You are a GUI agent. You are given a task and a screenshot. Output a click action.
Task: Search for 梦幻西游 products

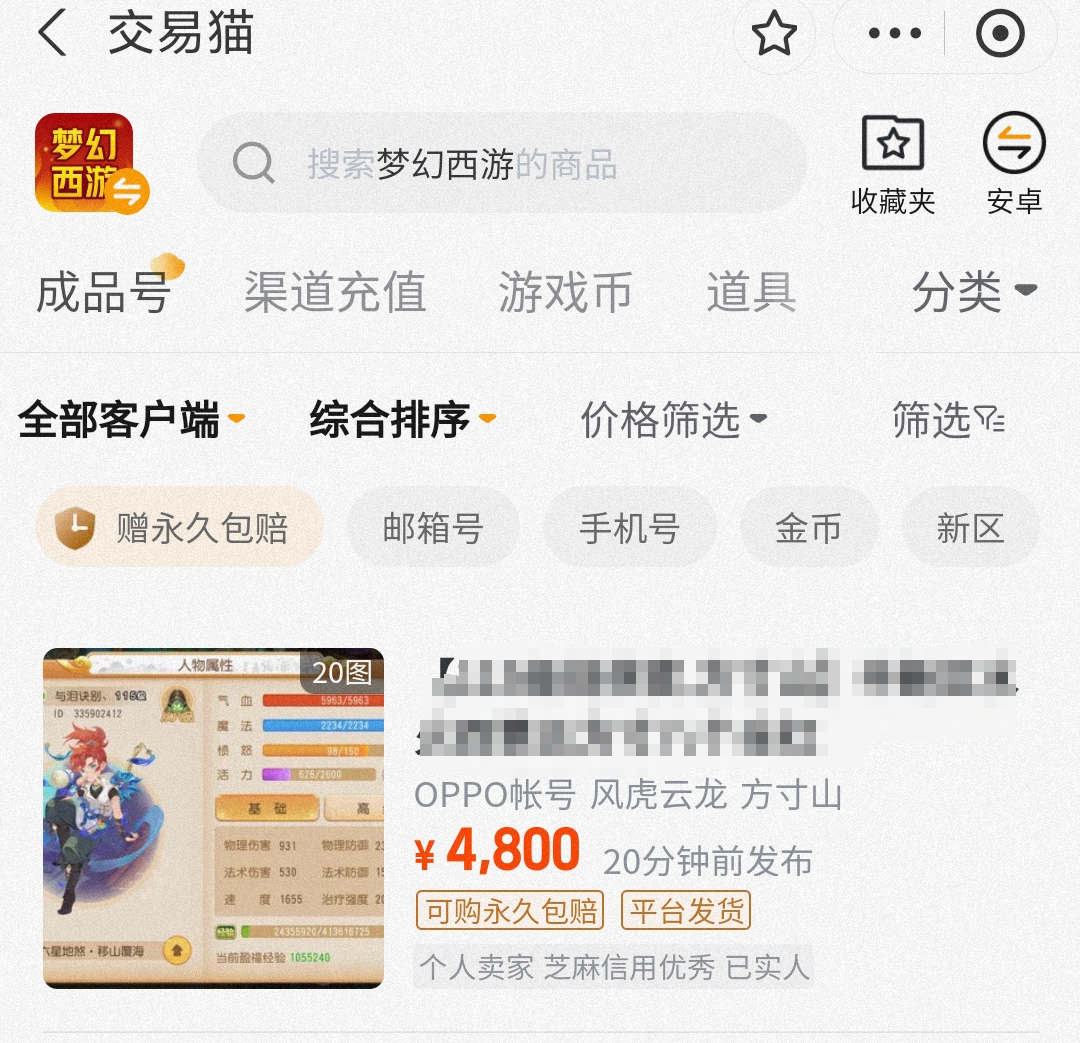[500, 163]
